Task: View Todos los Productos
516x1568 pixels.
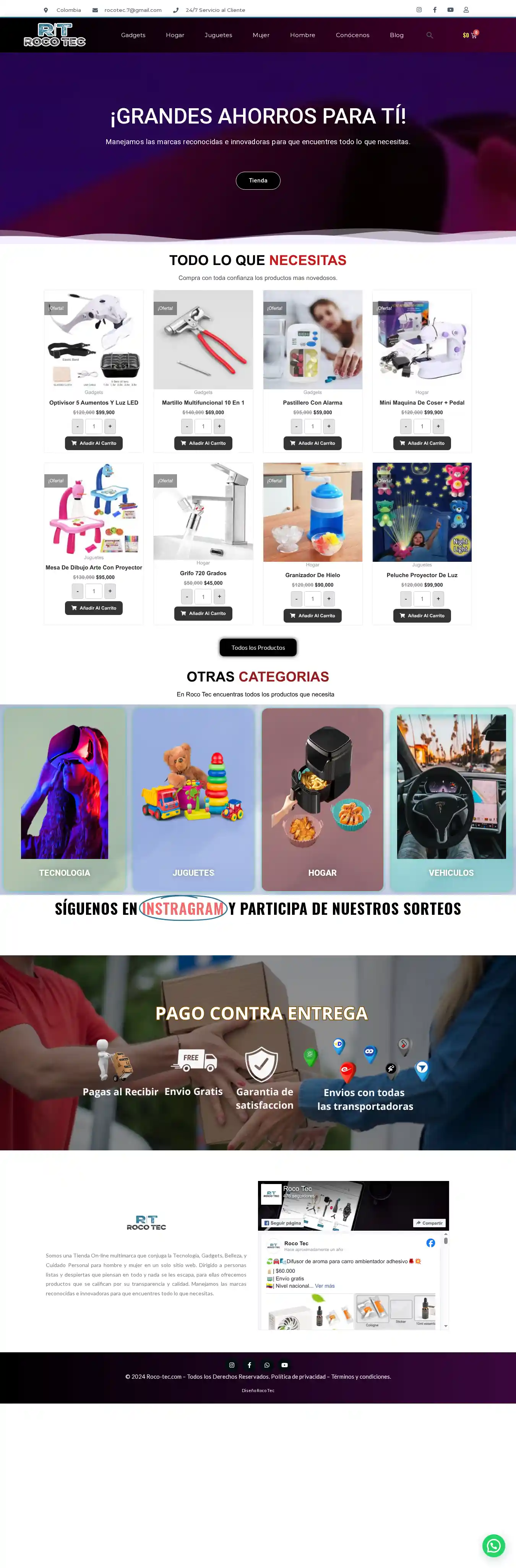Action: point(258,647)
